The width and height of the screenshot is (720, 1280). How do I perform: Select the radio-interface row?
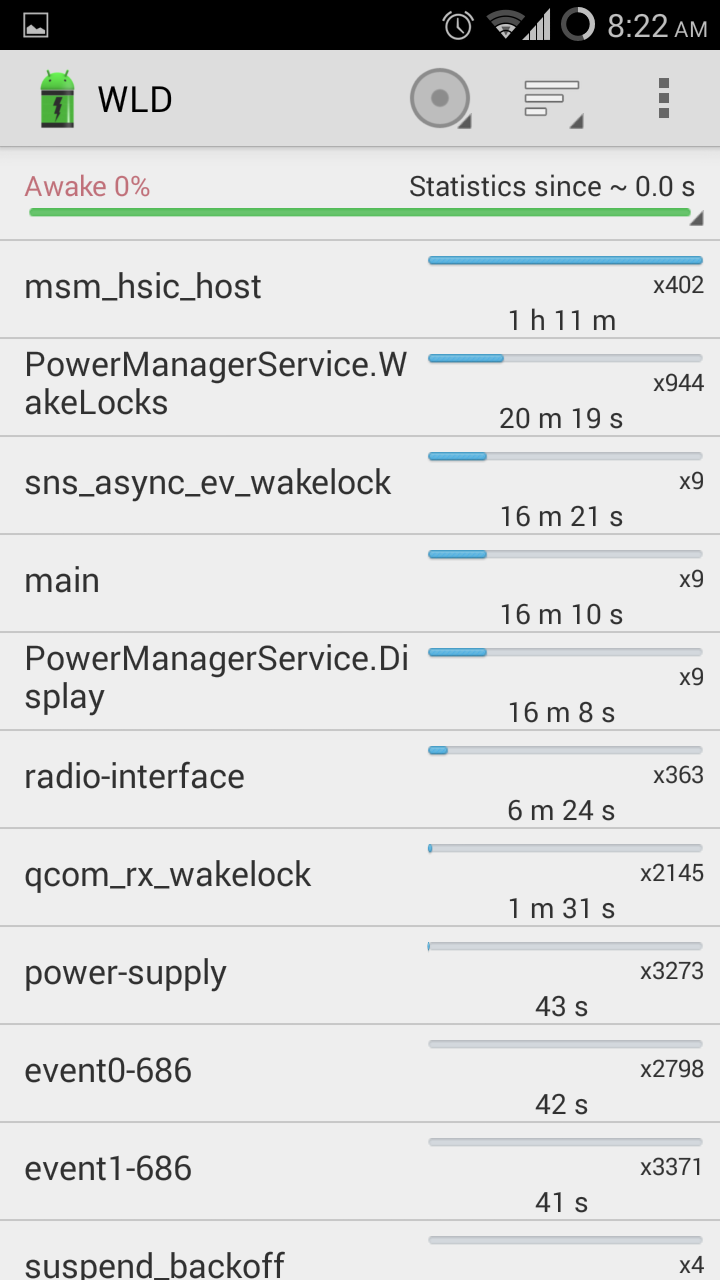(x=360, y=779)
